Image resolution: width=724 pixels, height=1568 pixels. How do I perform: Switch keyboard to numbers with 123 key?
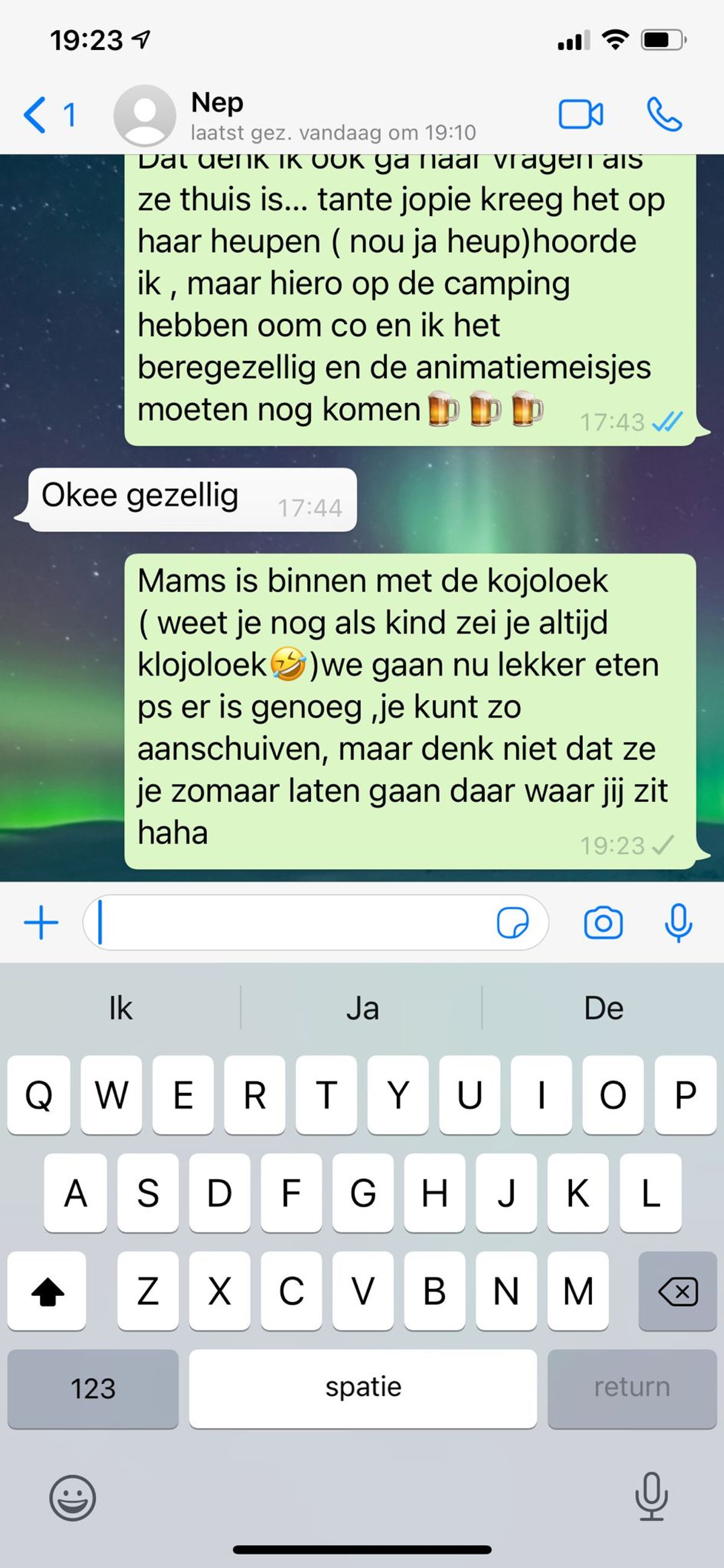[x=93, y=1388]
